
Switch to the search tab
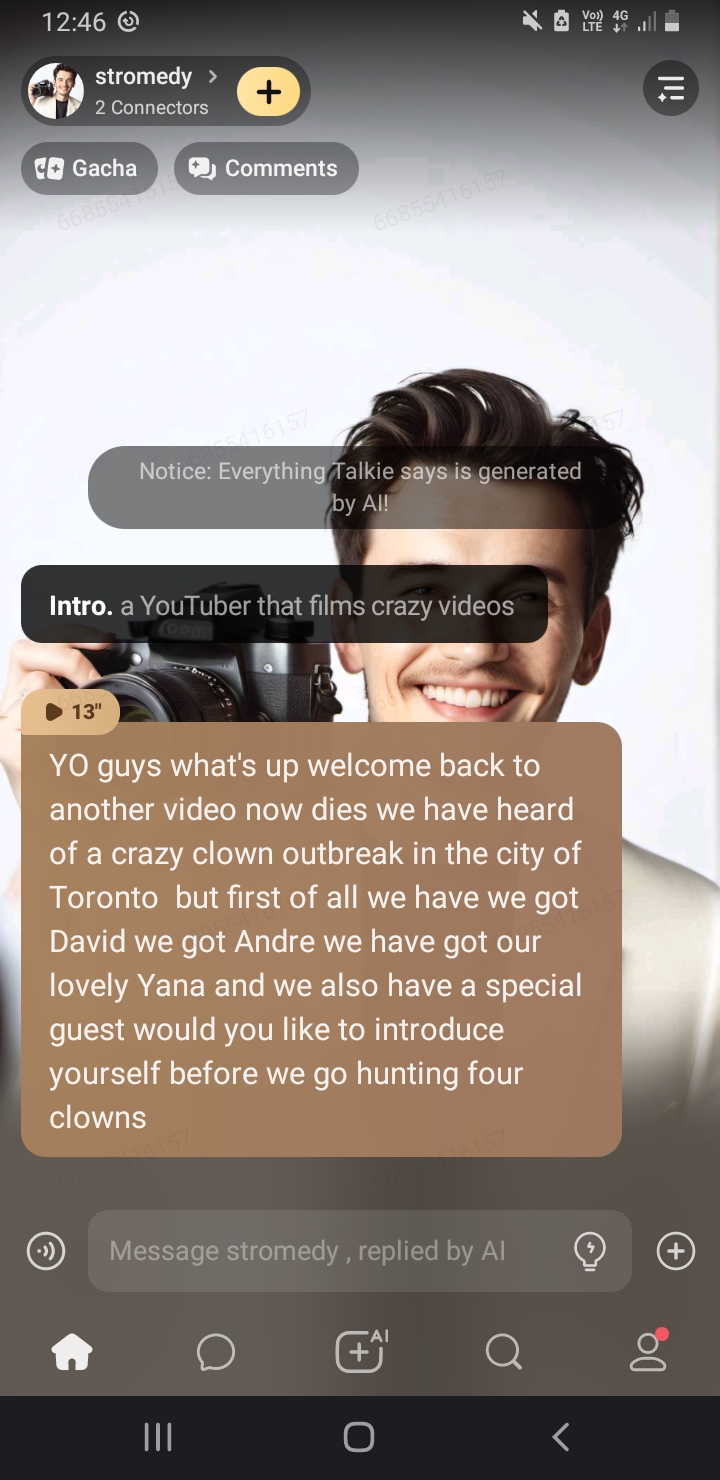[x=503, y=1353]
